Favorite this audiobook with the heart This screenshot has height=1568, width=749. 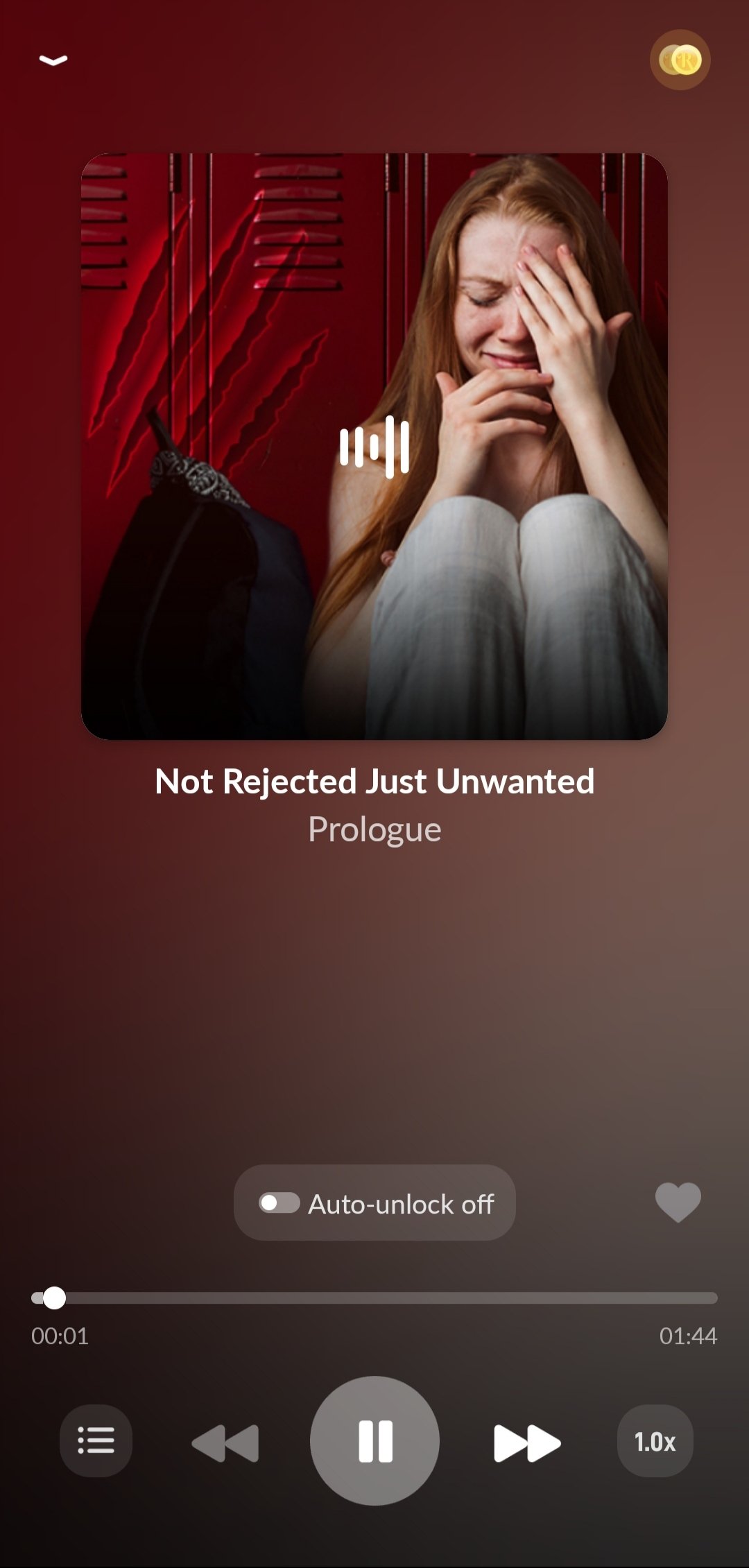(x=678, y=1202)
